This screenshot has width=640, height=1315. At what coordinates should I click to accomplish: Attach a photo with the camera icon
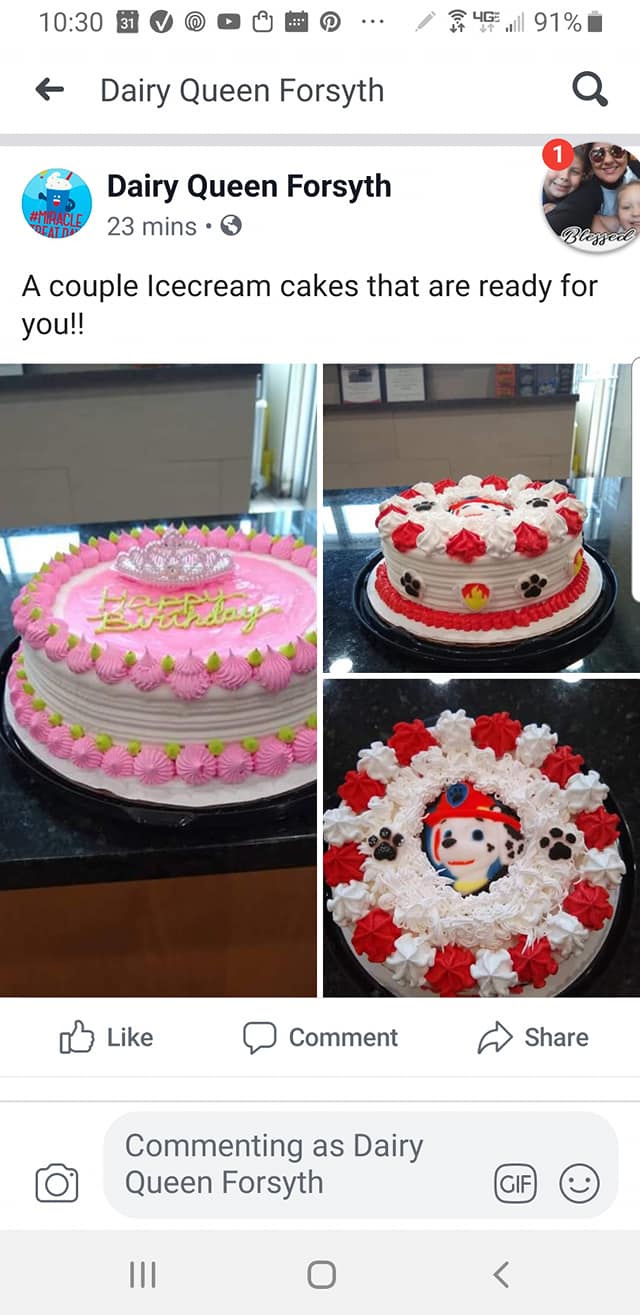click(x=56, y=1184)
